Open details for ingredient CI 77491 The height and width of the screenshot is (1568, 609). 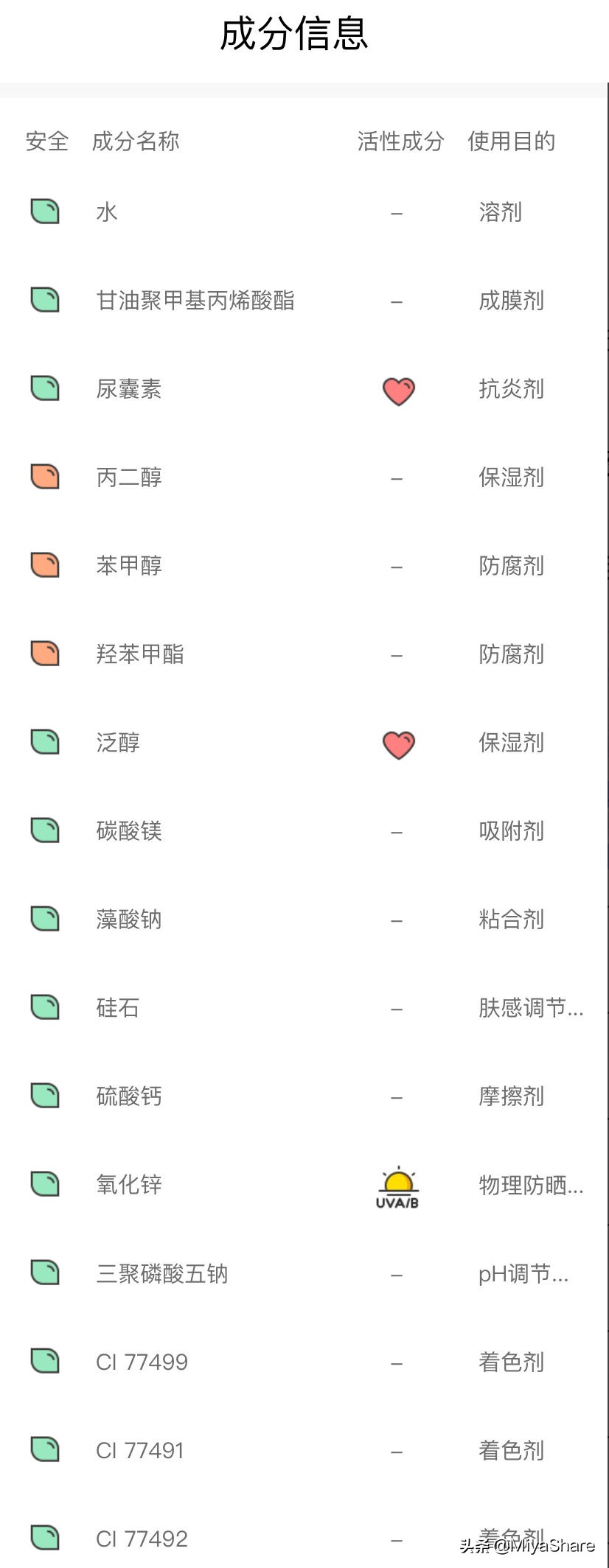pos(142,1450)
